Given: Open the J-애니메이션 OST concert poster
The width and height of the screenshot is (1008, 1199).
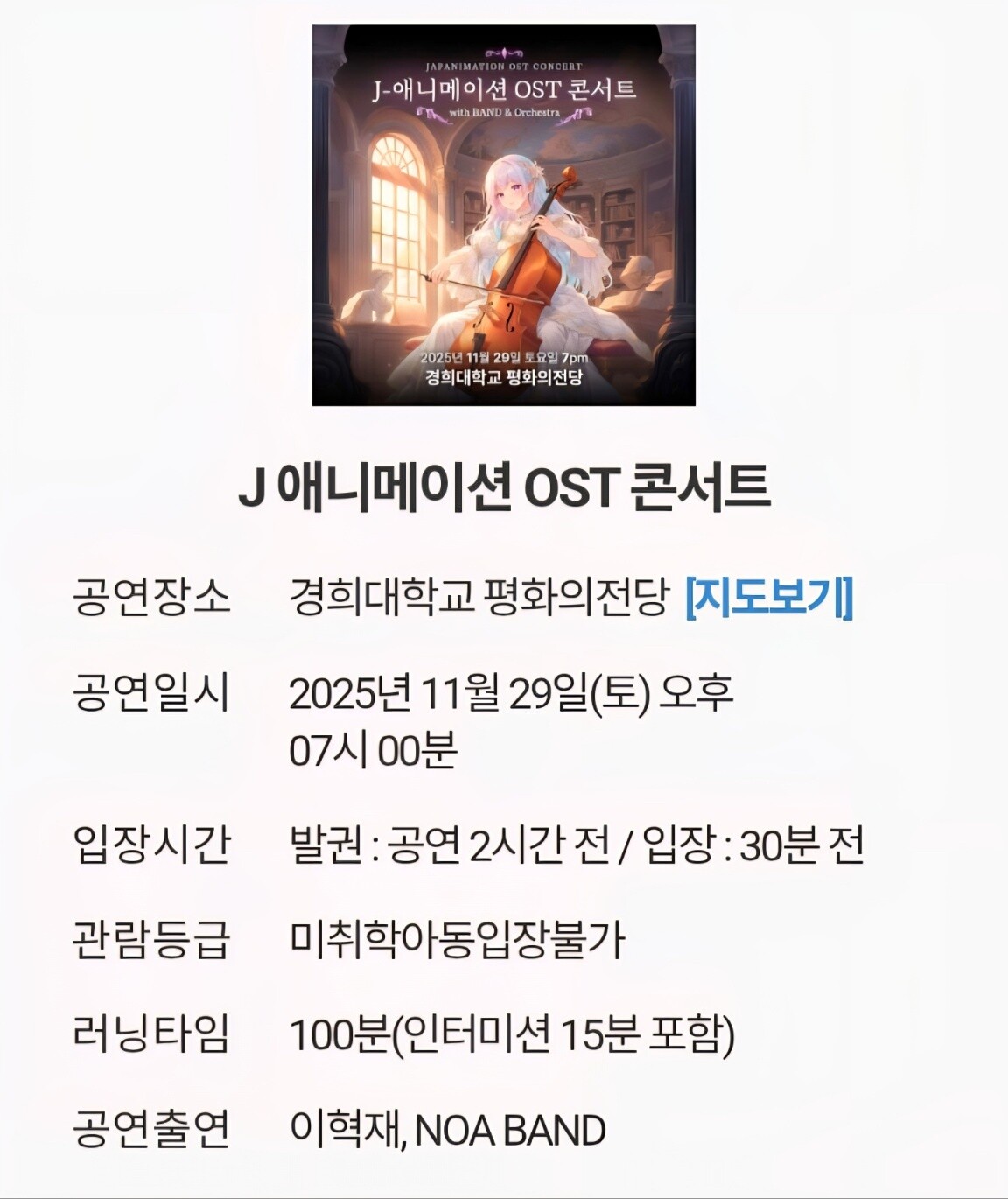Looking at the screenshot, I should point(504,215).
